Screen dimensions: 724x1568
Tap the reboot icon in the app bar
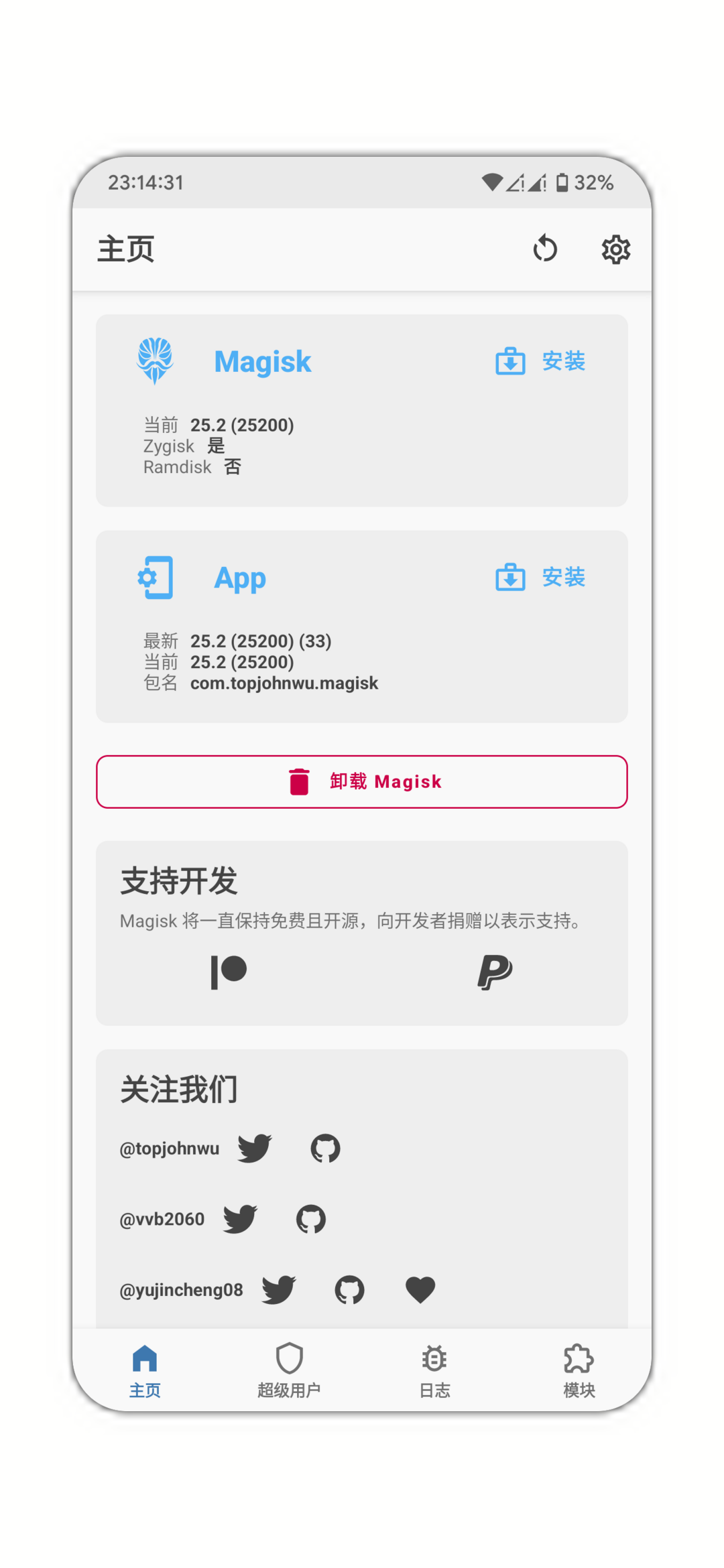[x=545, y=249]
